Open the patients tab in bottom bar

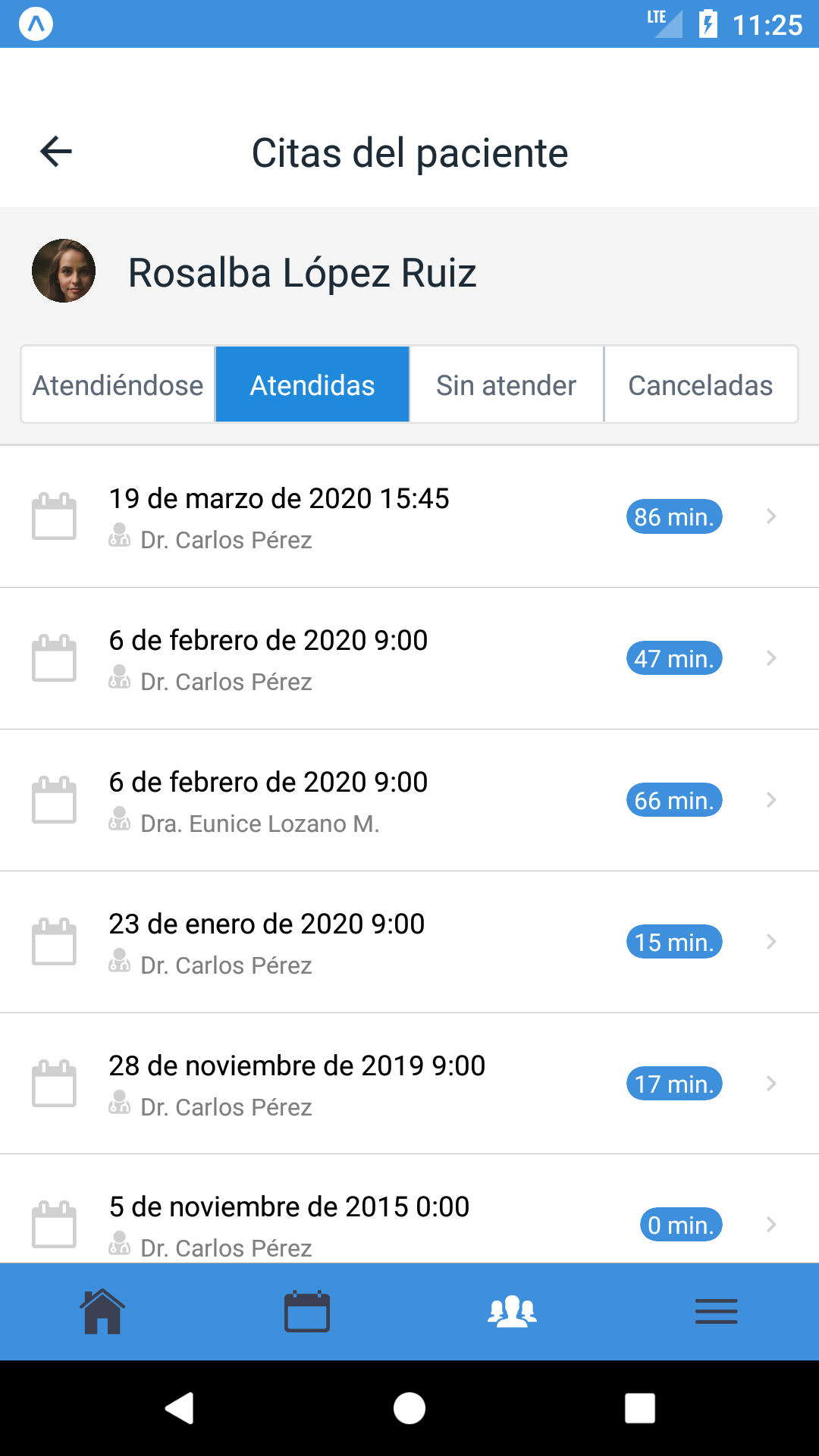[512, 1311]
